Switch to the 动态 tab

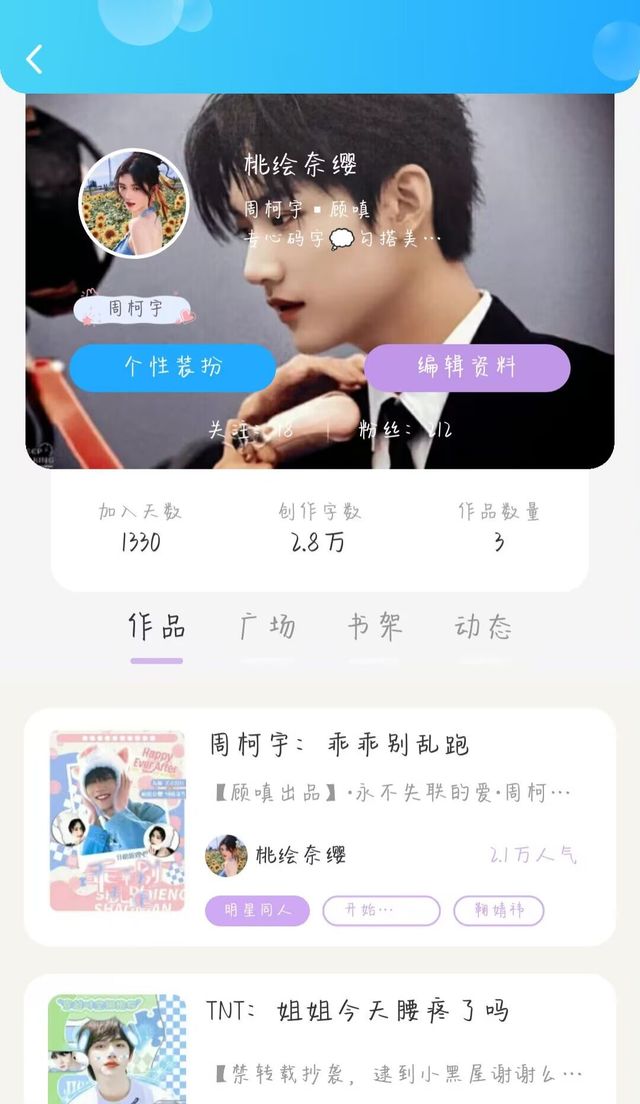pos(483,627)
